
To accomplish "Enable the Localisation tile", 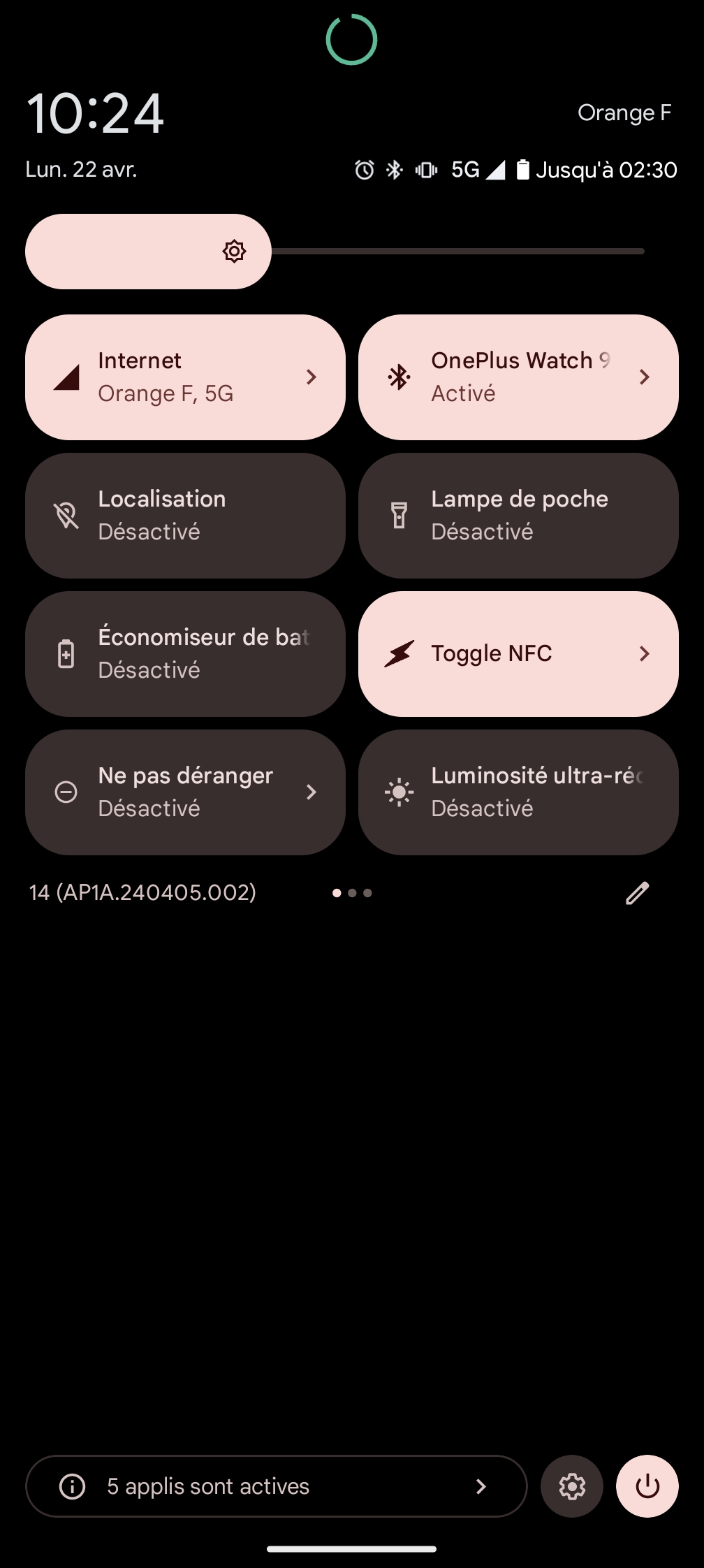I will (x=185, y=516).
